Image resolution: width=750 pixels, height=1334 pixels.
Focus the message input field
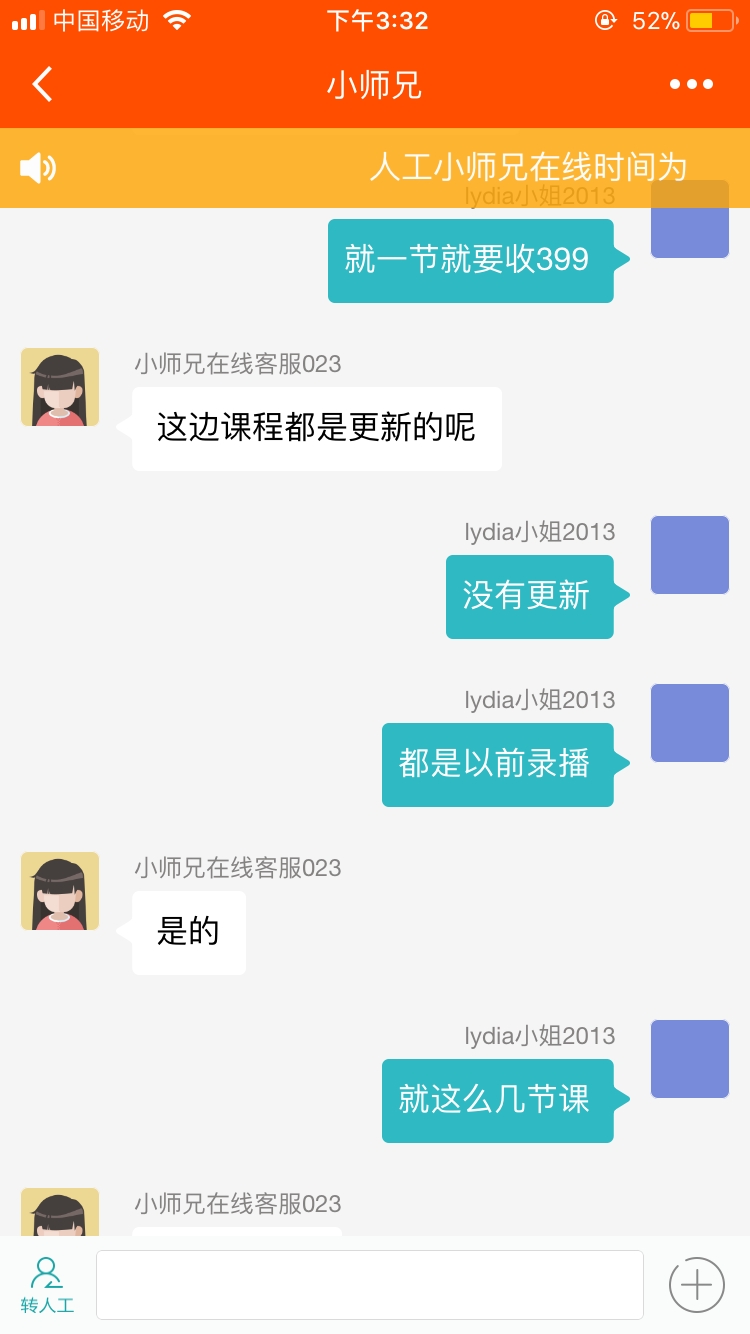point(369,1285)
